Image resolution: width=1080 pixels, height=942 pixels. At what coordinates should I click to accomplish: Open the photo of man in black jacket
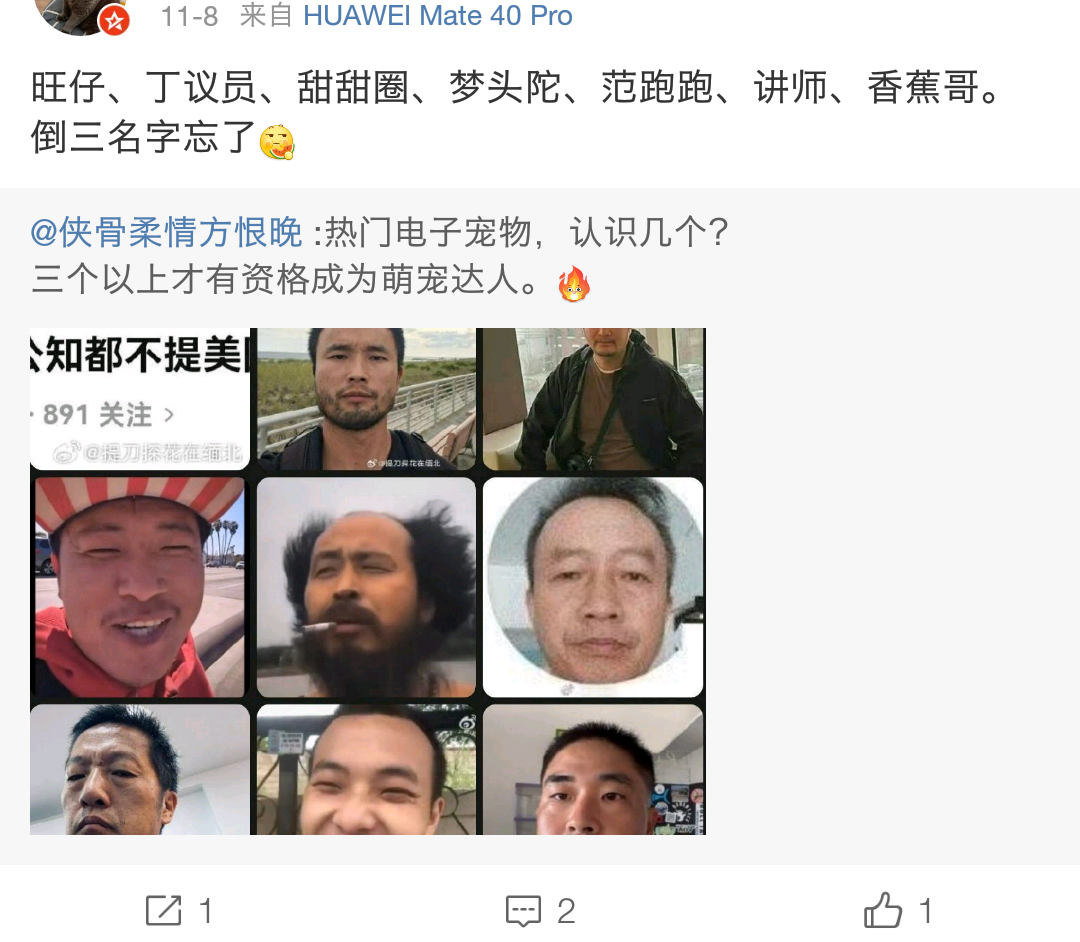coord(593,398)
